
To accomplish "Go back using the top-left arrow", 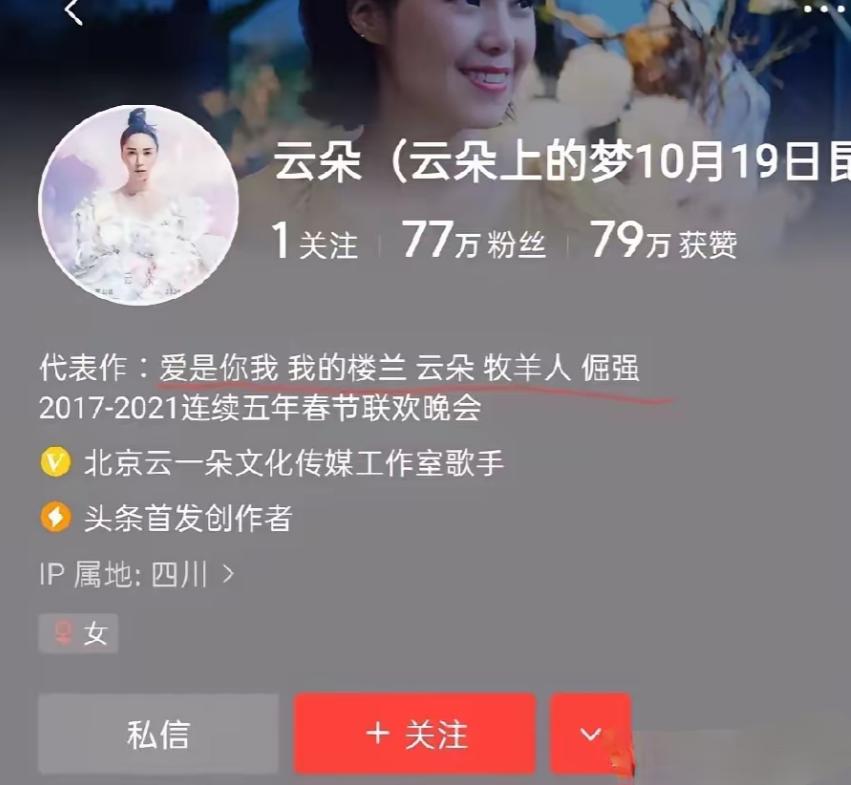I will pos(73,11).
